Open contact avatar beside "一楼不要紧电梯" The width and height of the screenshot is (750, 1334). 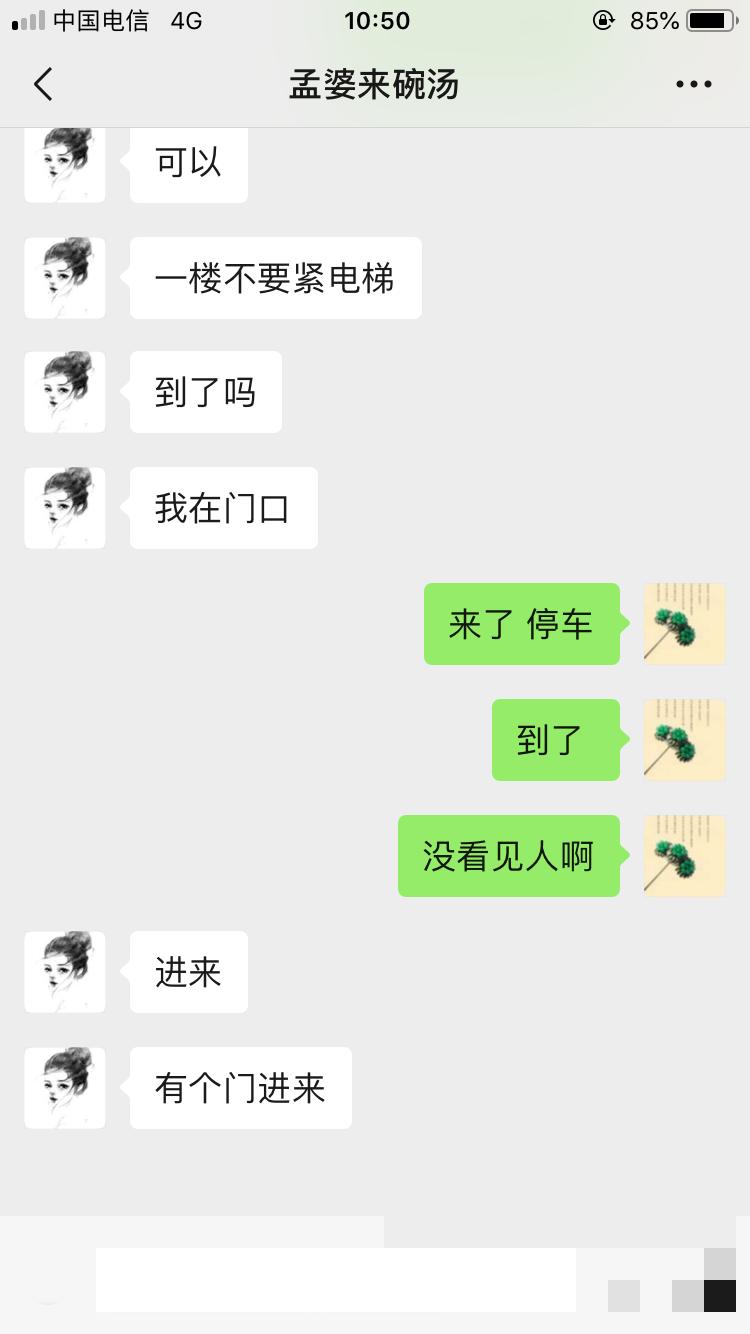(65, 278)
